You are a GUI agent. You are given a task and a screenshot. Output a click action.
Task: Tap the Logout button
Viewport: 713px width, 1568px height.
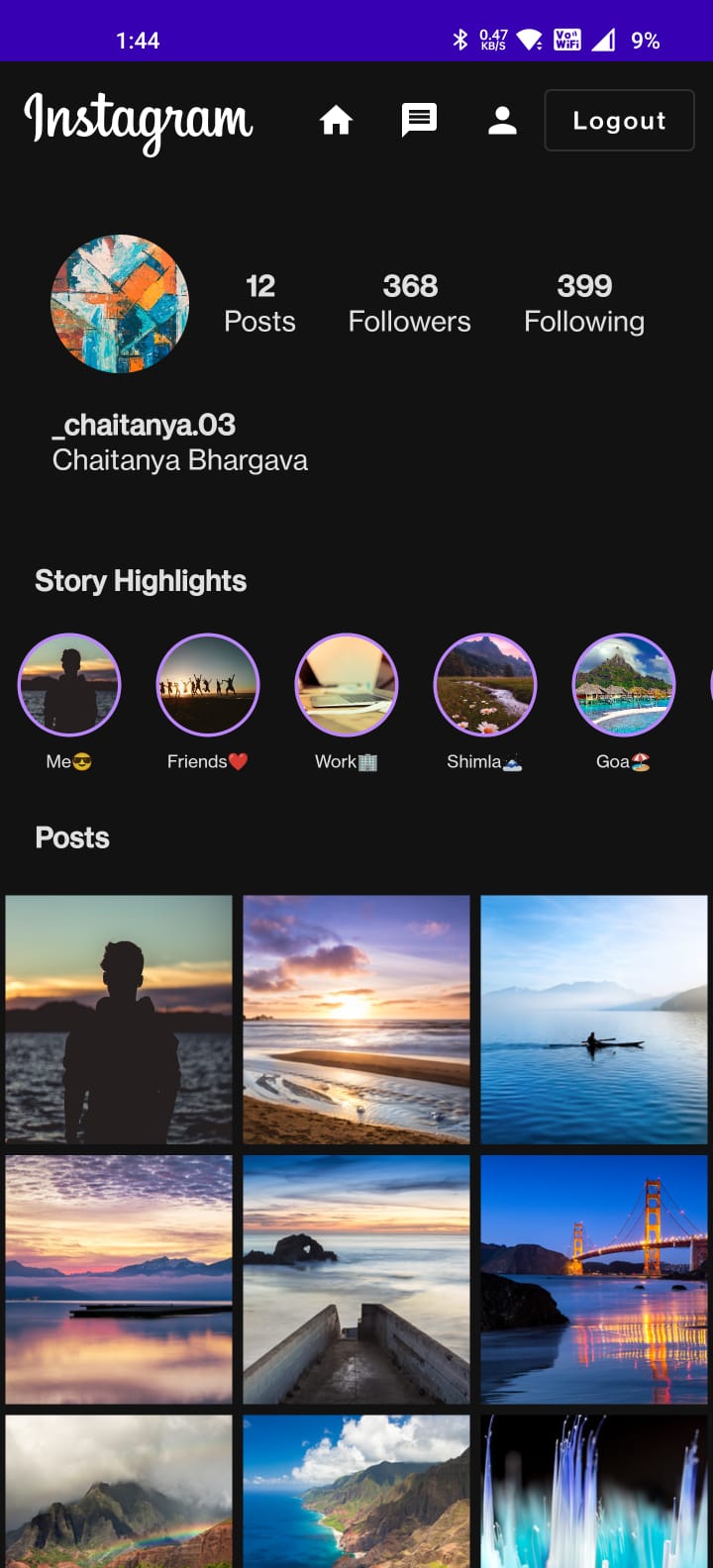click(619, 121)
